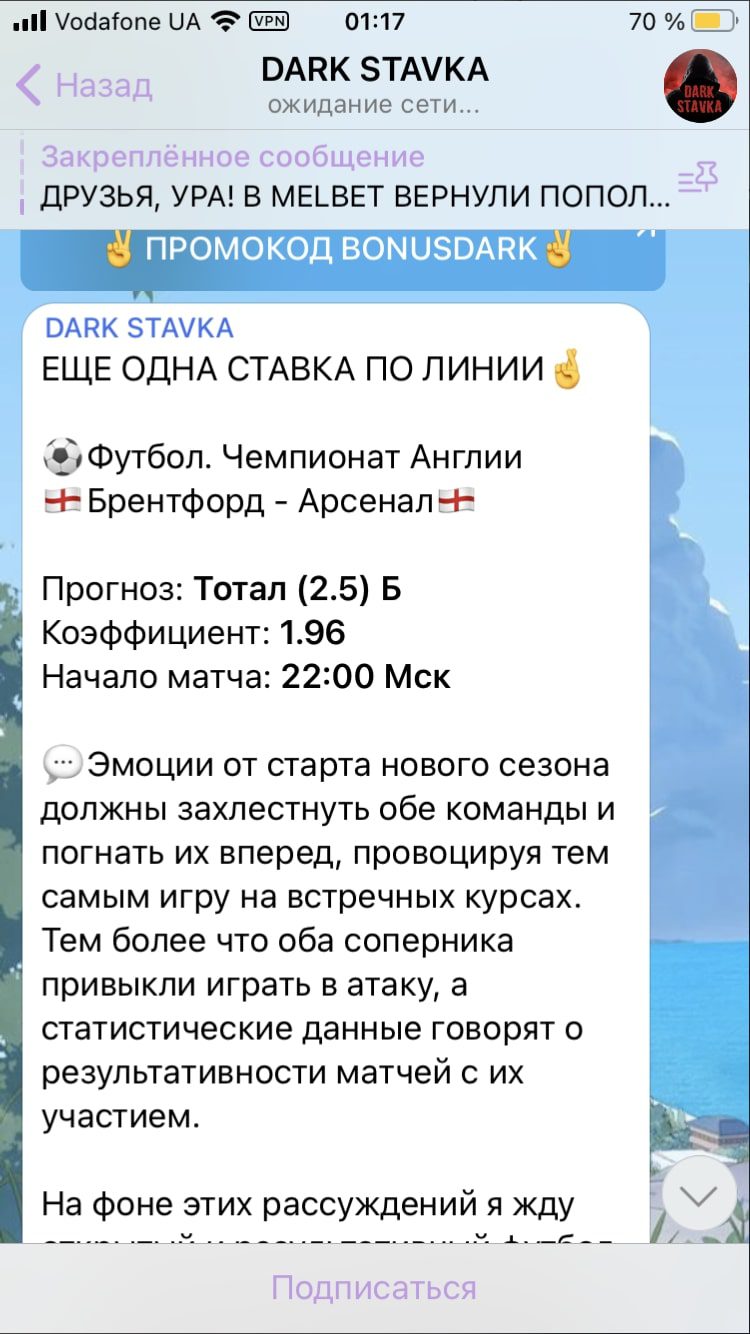Tap the ПРОМОКОД BONUSDARK button
The width and height of the screenshot is (750, 1334).
343,249
